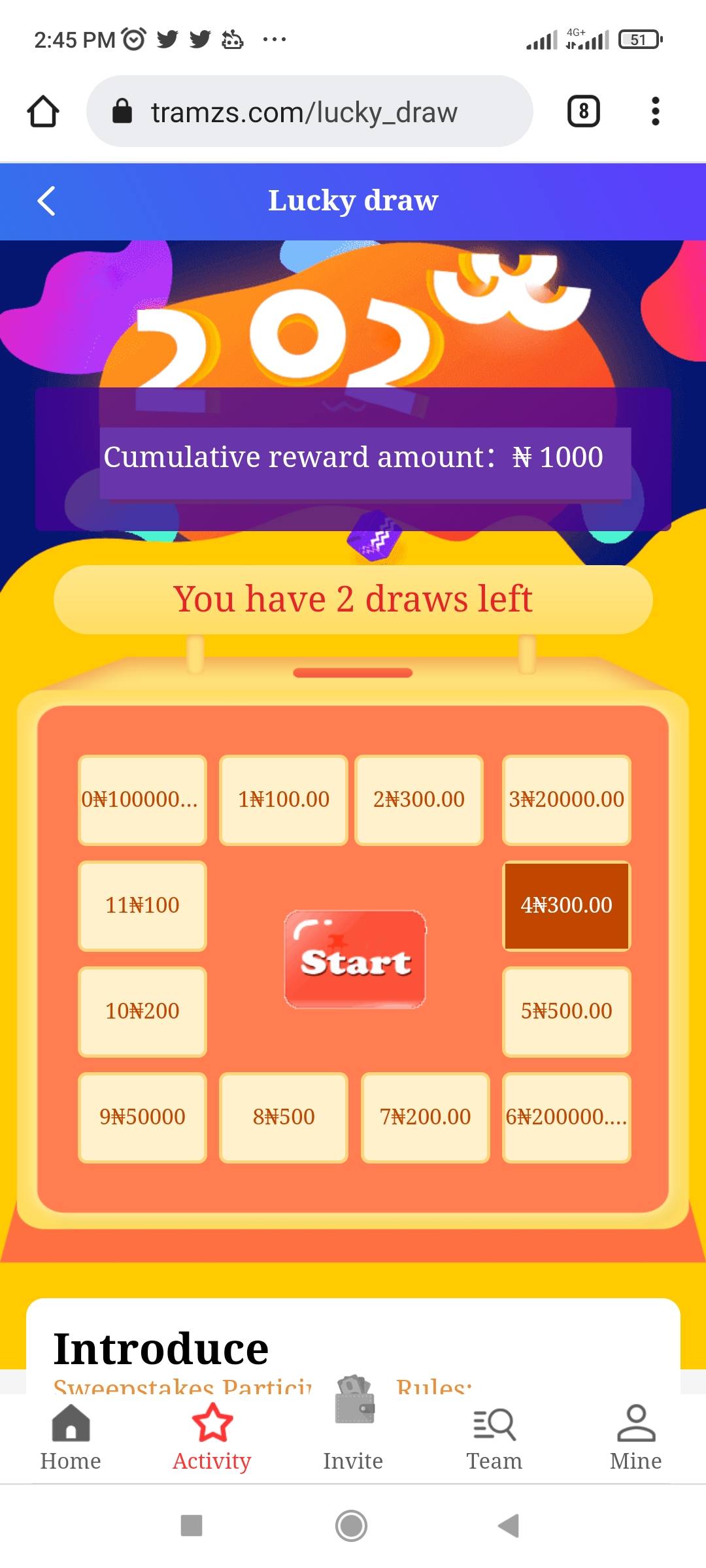Open the Mine tab
Screen dimensions: 706x1568
tap(635, 1437)
